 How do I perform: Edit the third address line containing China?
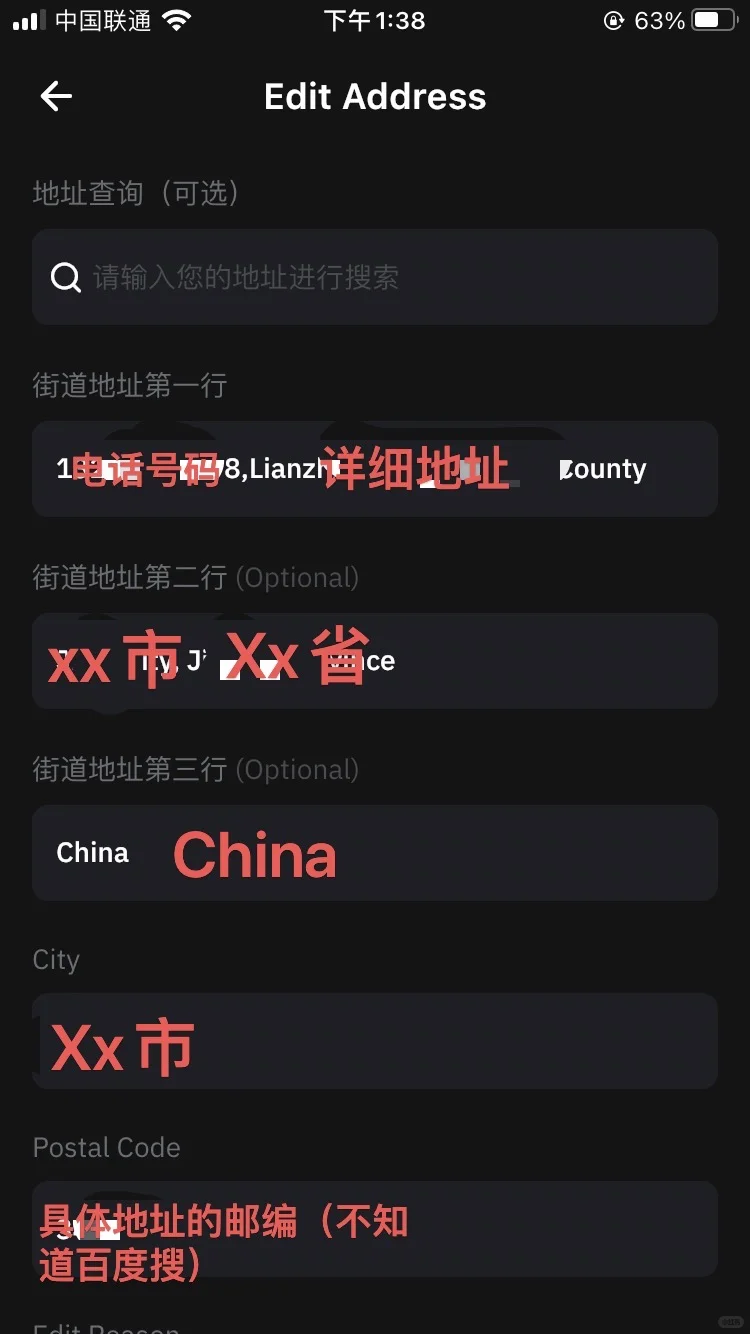(x=375, y=853)
